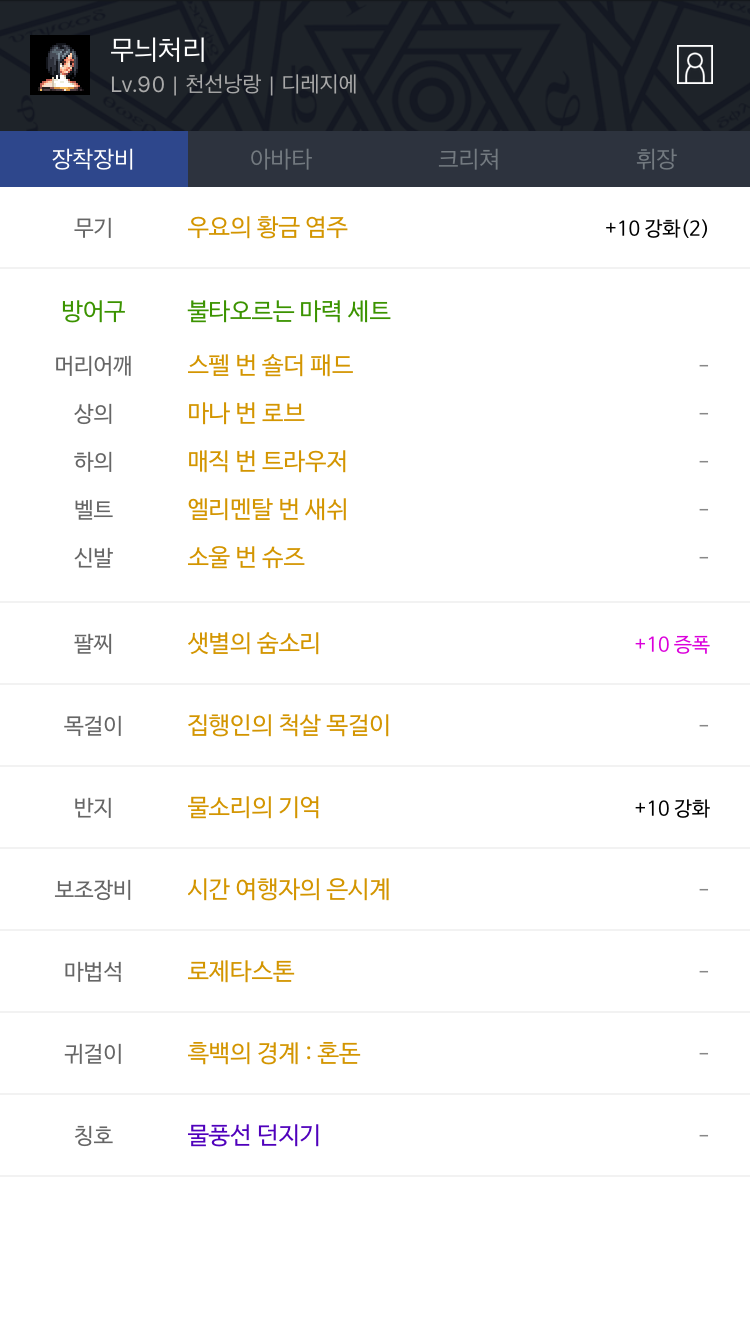
Task: Open the character profile icon
Action: tap(694, 64)
